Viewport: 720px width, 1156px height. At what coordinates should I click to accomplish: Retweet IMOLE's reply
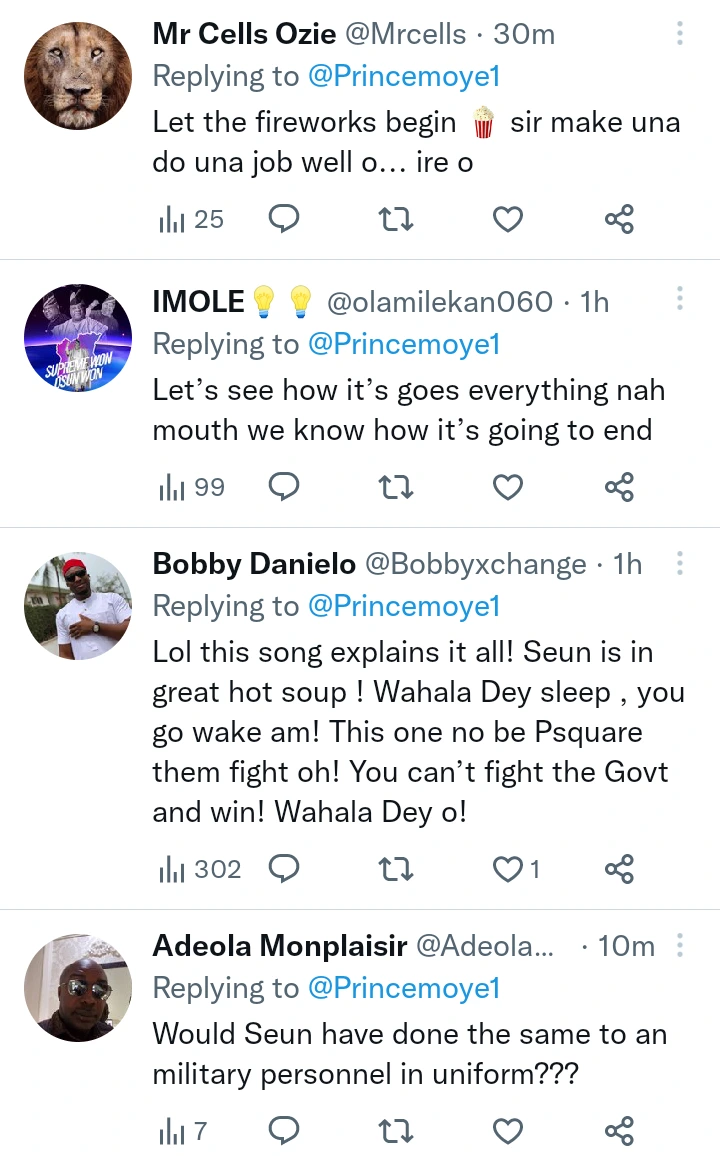(396, 487)
